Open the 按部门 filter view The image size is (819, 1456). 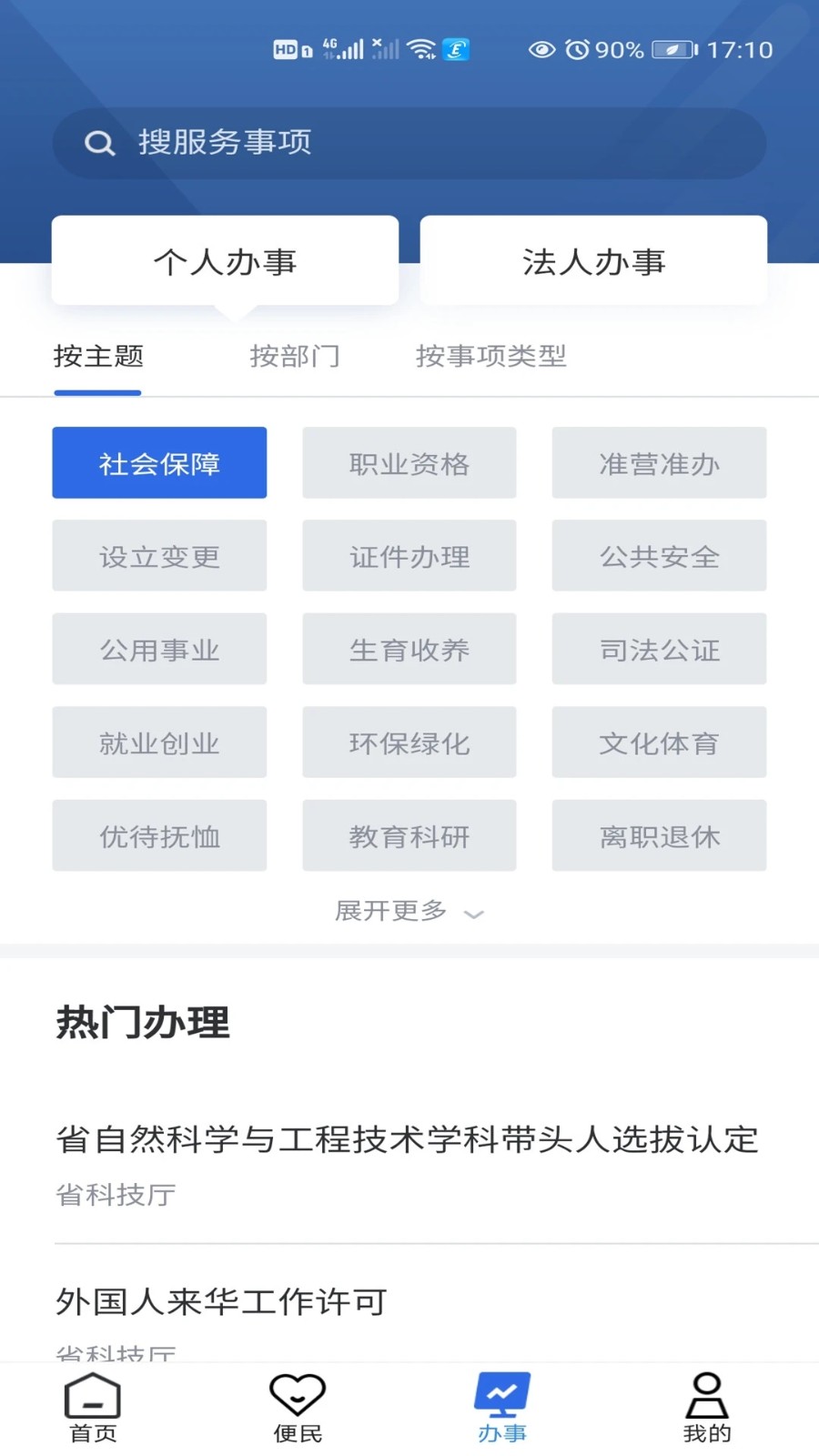click(296, 357)
